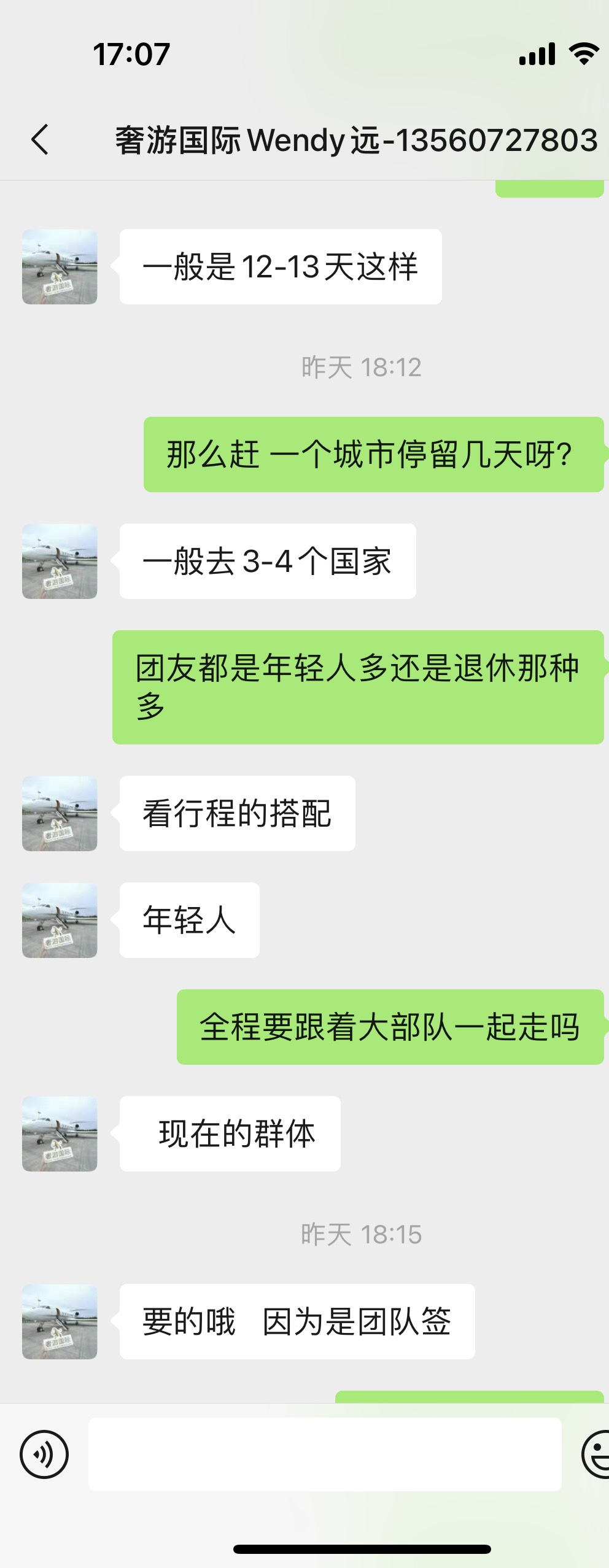The width and height of the screenshot is (609, 1568).
Task: Switch to voice message input
Action: [x=44, y=1454]
